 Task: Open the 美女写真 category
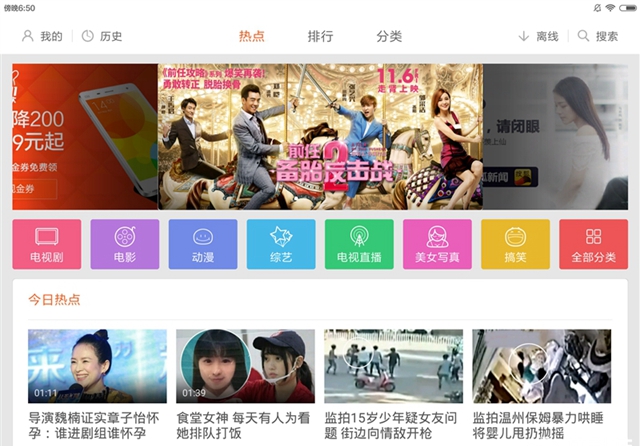[x=437, y=244]
